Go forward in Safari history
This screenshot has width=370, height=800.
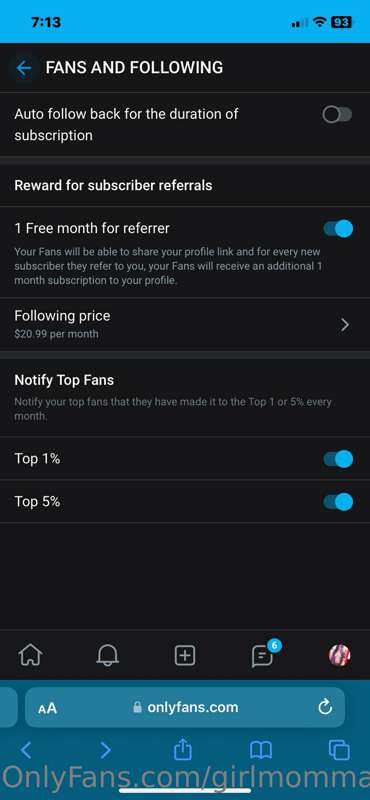coord(106,750)
